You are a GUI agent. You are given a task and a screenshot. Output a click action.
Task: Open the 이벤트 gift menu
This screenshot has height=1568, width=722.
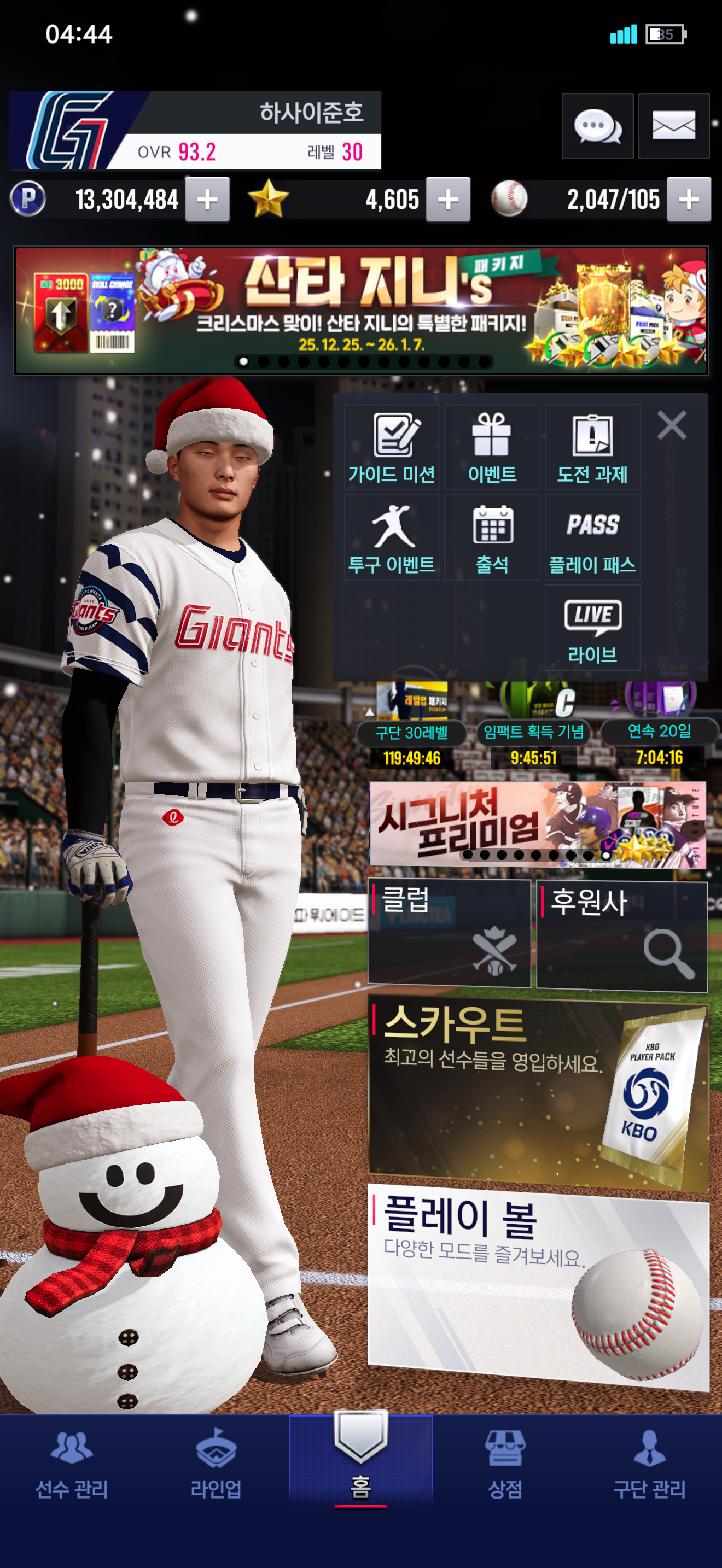[492, 447]
